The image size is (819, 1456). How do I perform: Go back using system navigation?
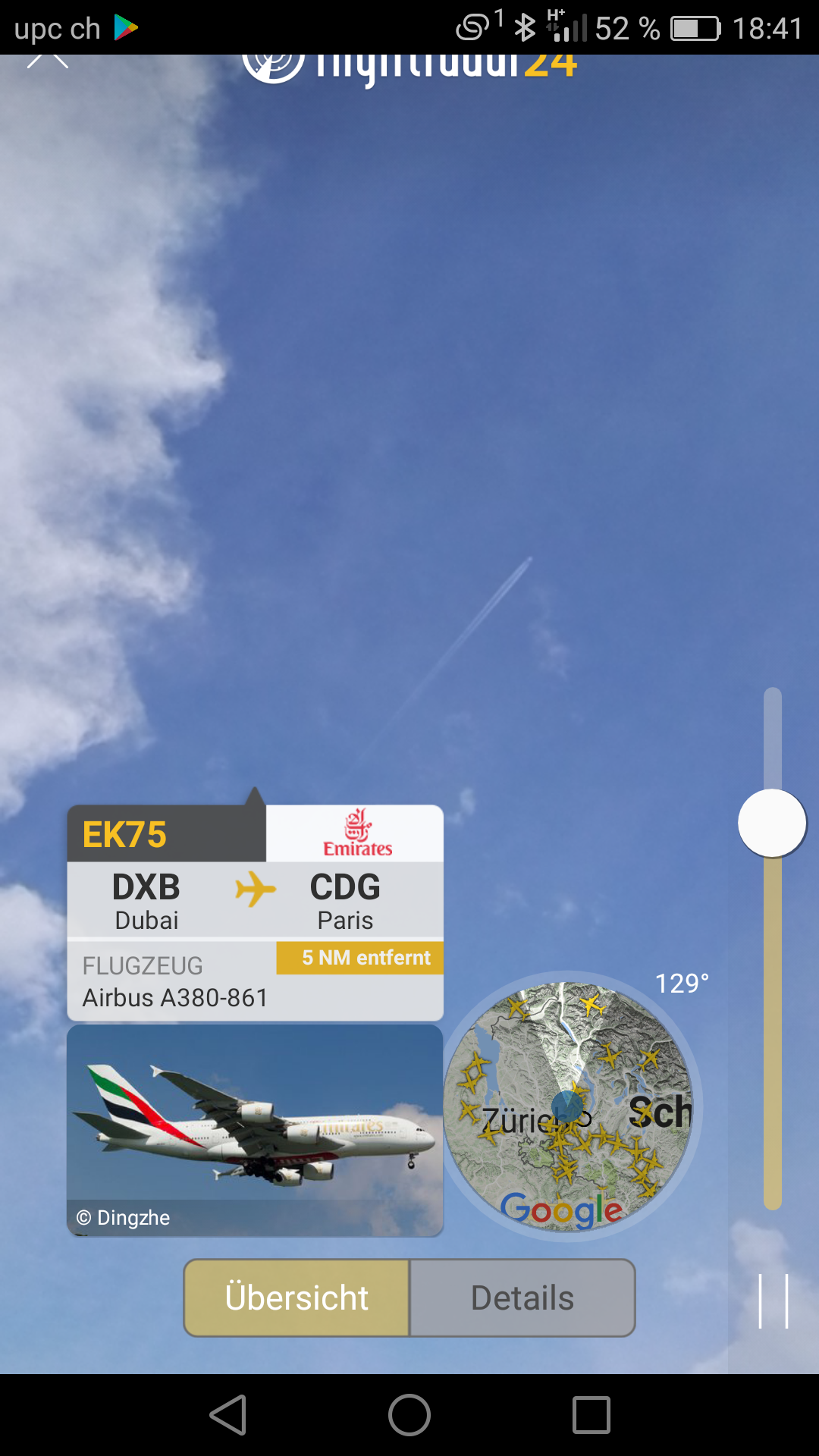click(228, 1415)
